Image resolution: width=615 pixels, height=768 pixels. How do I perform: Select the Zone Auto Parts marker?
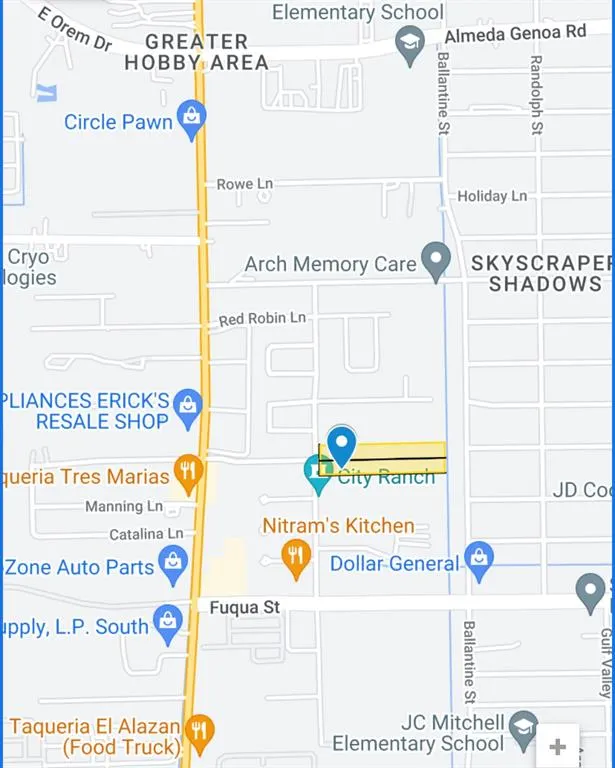click(x=173, y=564)
